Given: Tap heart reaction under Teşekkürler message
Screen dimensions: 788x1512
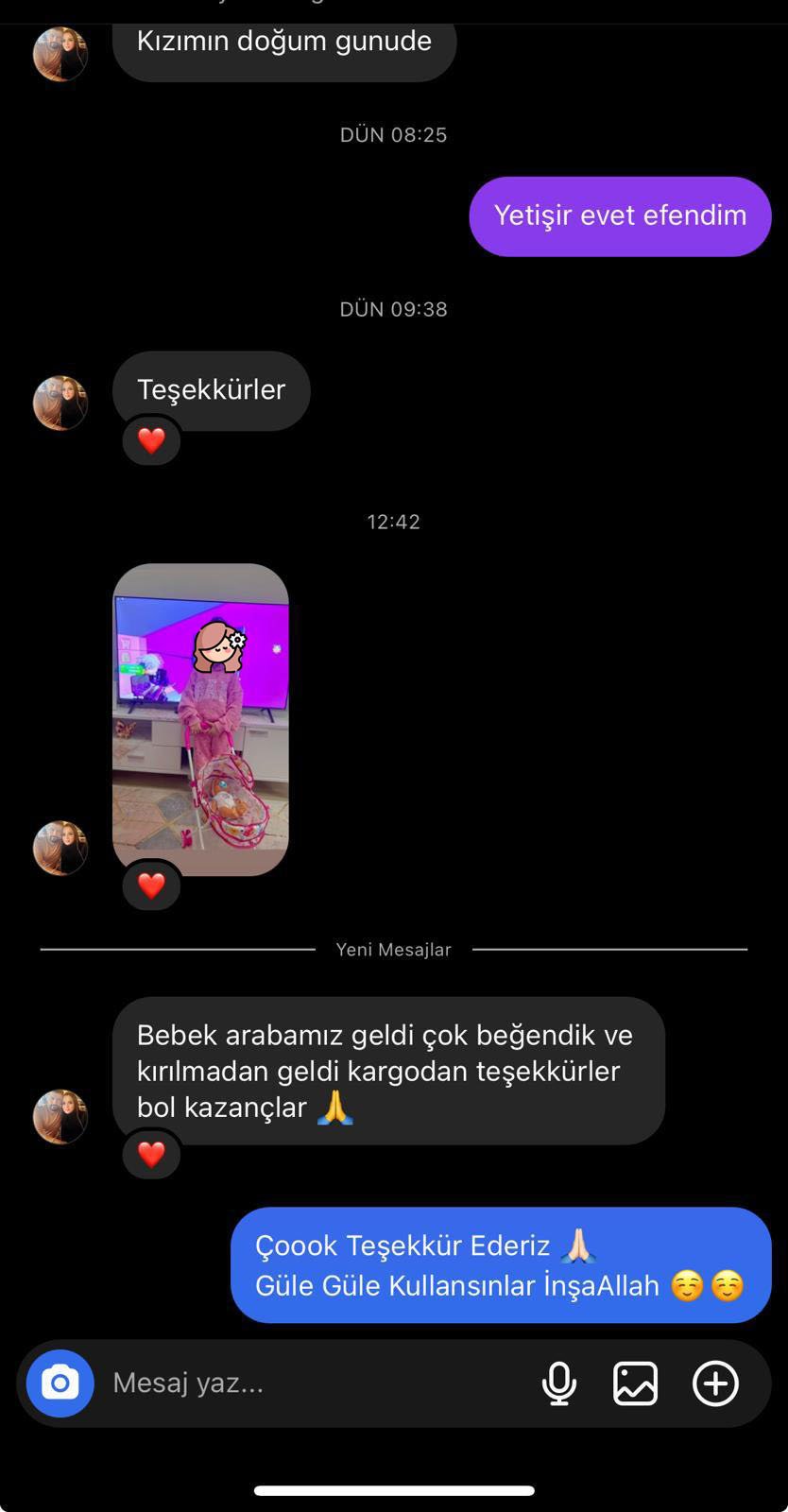Looking at the screenshot, I should click(x=151, y=440).
